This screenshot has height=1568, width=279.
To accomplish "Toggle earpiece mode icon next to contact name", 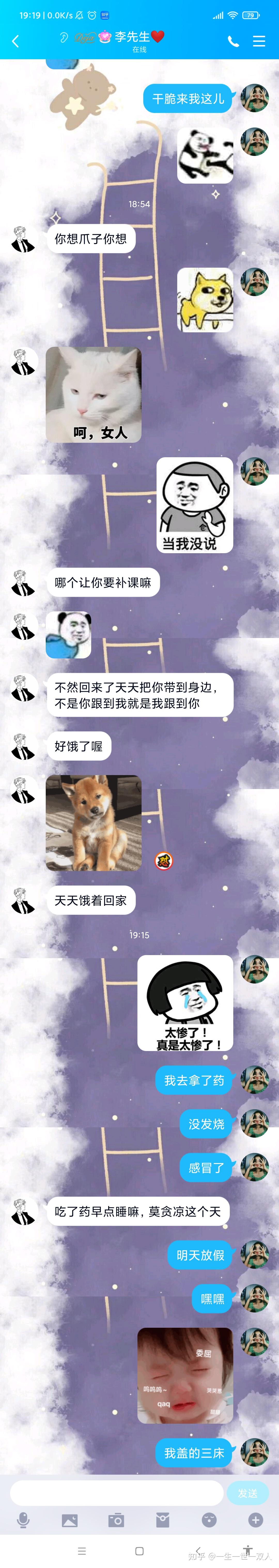I will tap(63, 38).
